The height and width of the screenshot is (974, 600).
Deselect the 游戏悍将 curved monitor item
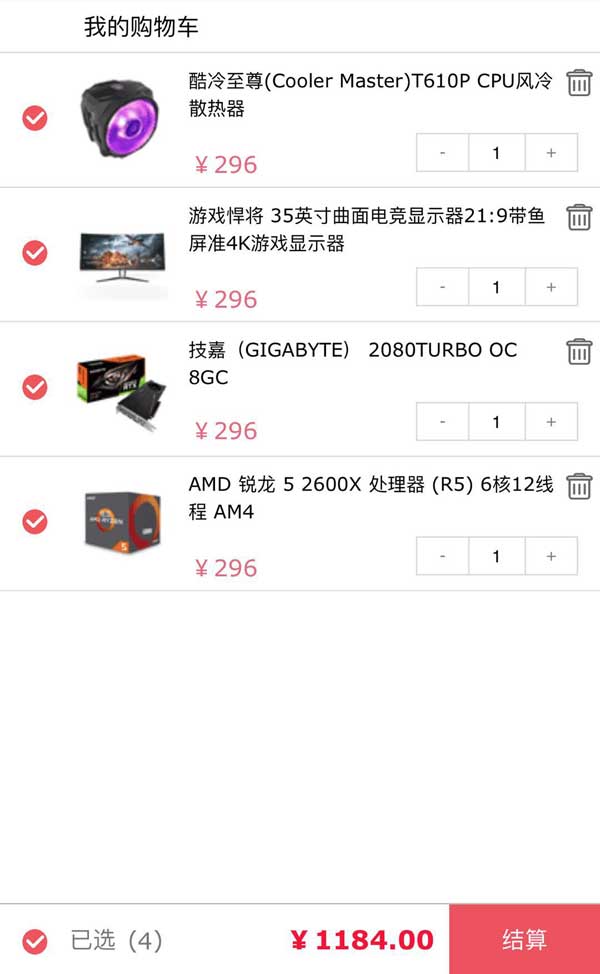click(x=35, y=252)
